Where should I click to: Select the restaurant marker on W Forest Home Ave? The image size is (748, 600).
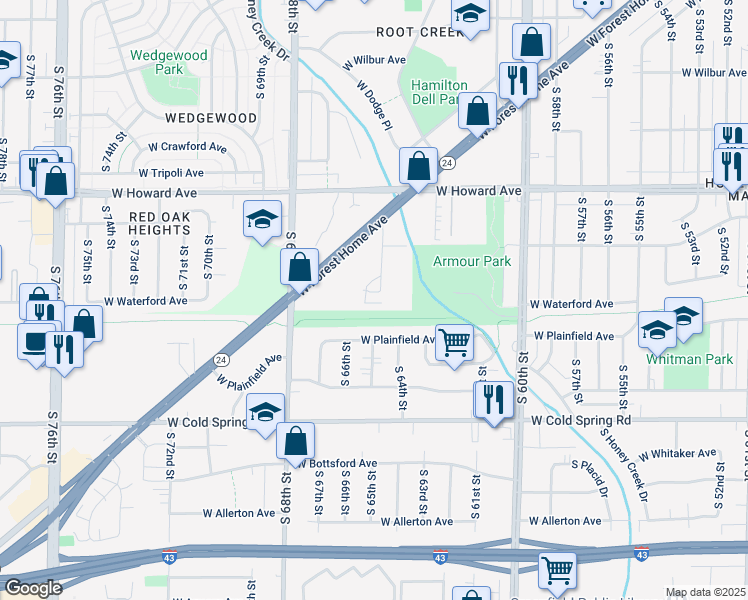tap(517, 80)
